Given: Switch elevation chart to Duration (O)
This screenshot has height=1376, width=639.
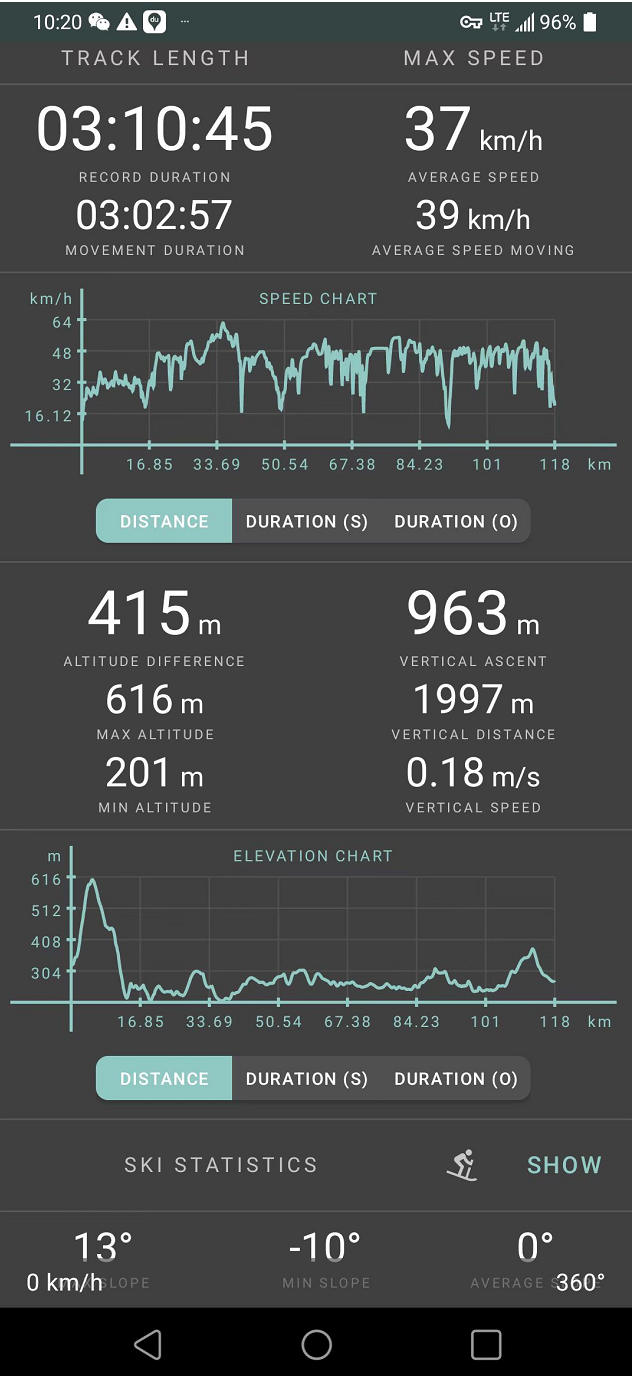Looking at the screenshot, I should pos(456,1078).
